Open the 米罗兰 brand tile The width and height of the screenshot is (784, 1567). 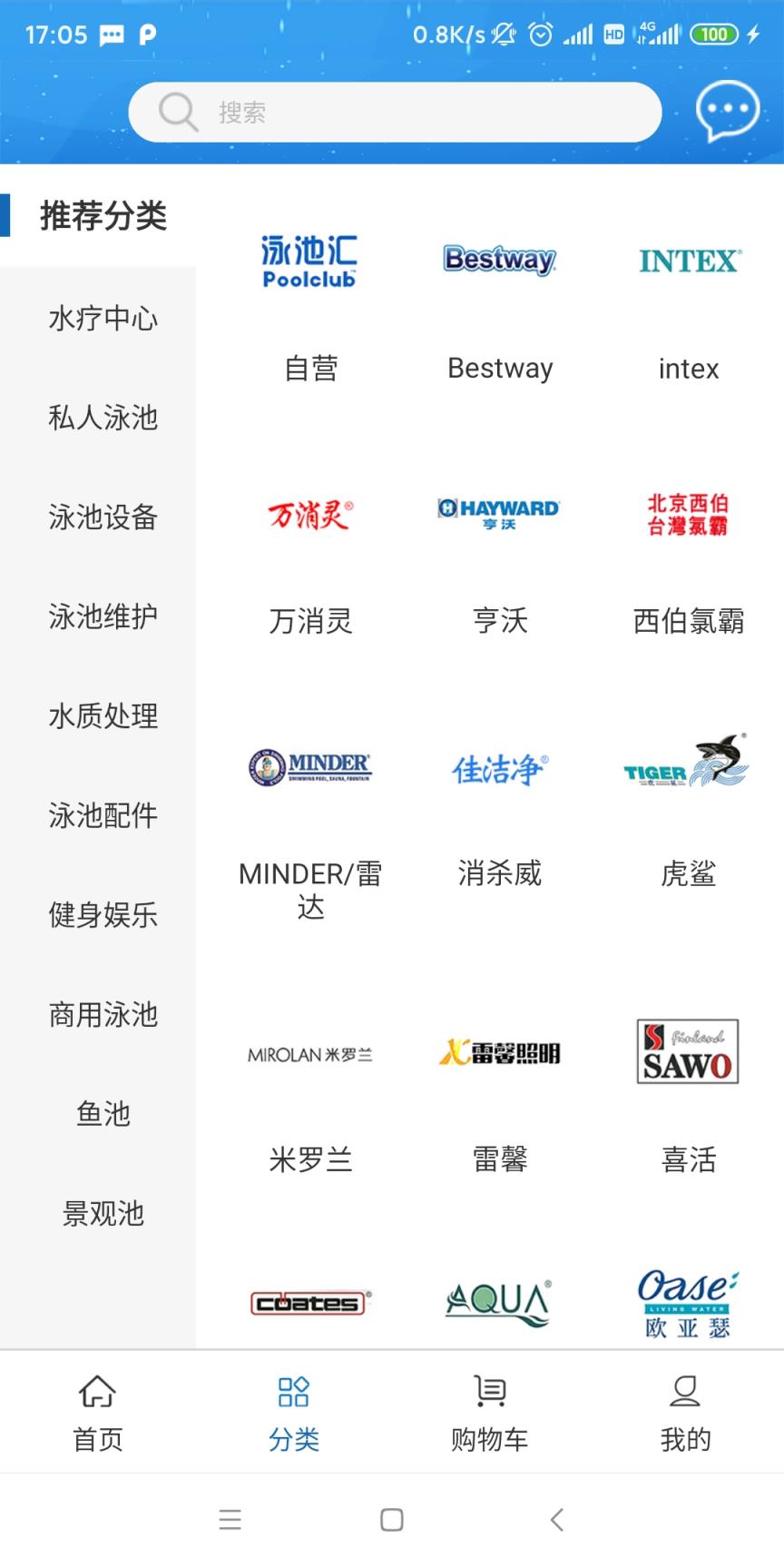(x=310, y=1089)
